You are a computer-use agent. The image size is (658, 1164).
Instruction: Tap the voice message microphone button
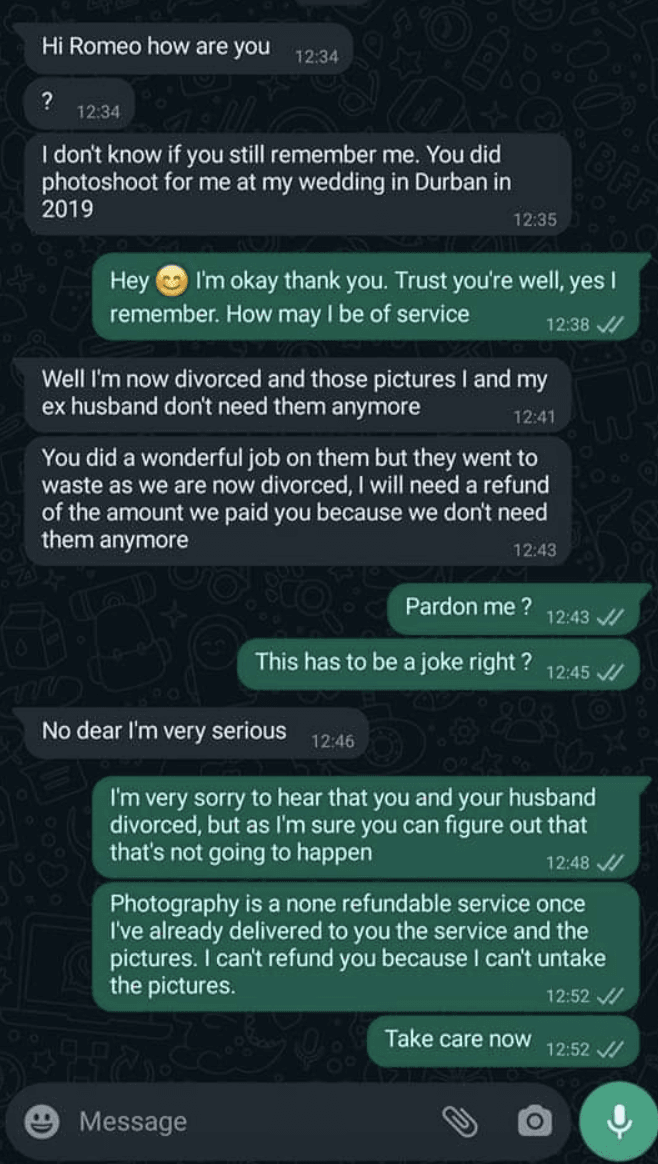[618, 1123]
